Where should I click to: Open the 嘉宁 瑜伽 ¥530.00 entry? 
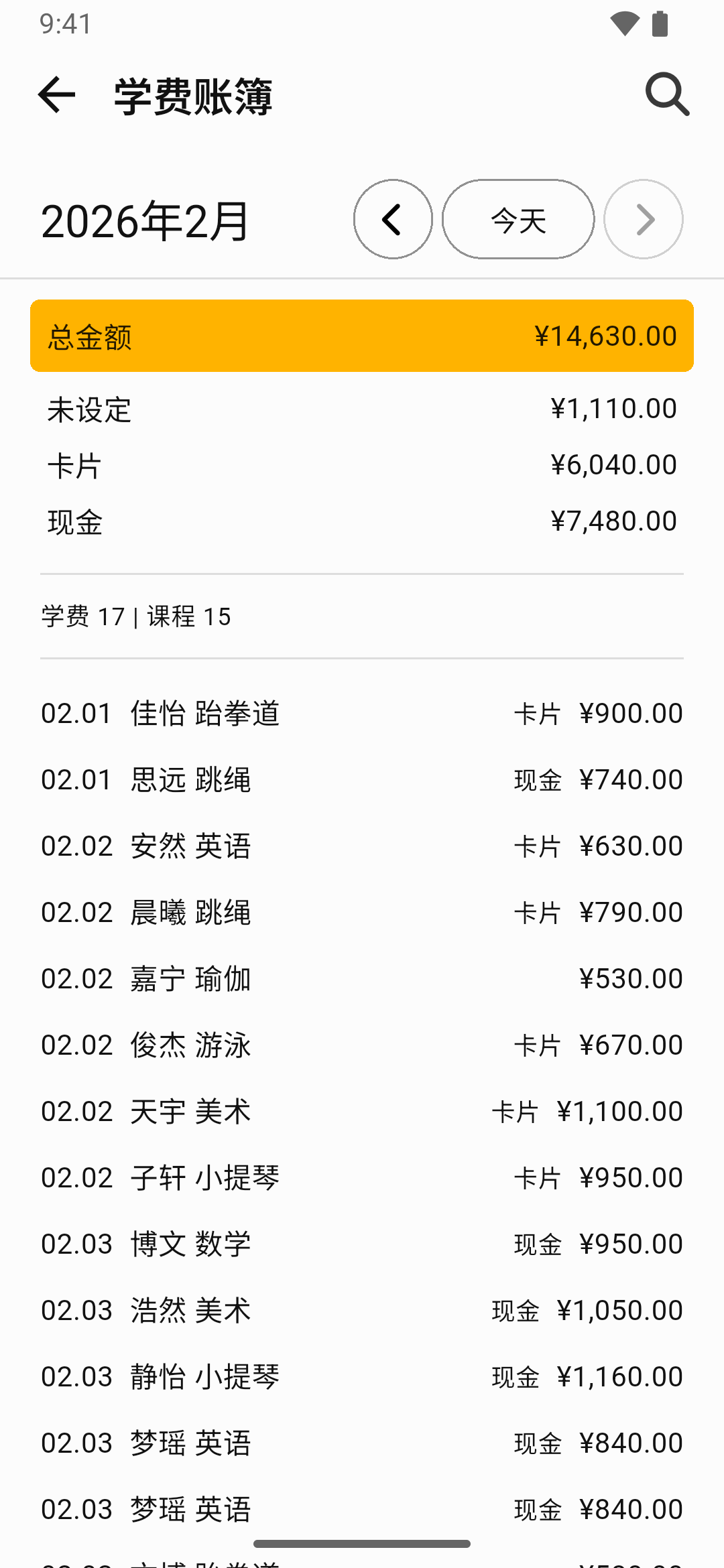[x=362, y=978]
